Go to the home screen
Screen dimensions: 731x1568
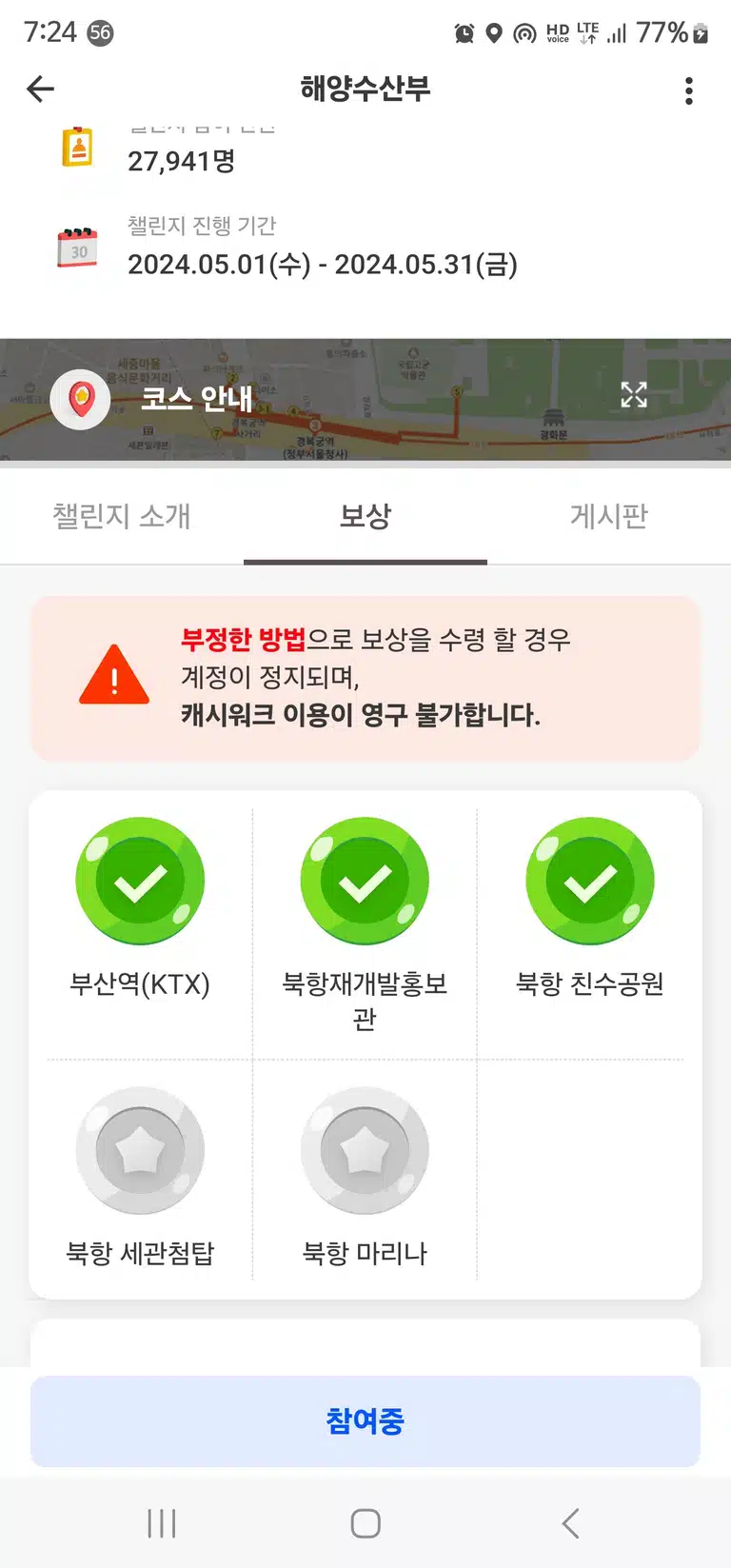pos(365,1523)
